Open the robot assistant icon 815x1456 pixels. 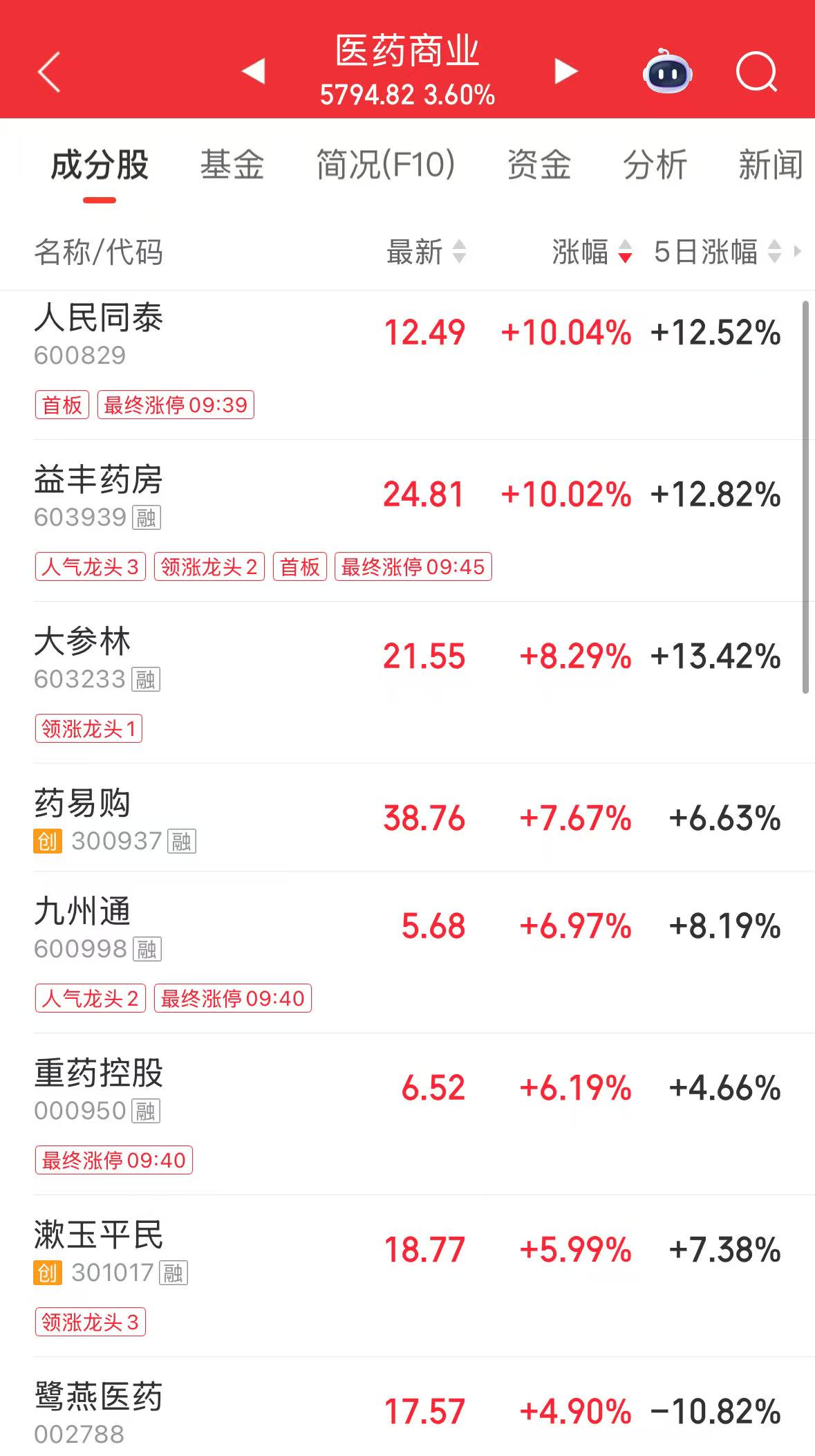(667, 71)
